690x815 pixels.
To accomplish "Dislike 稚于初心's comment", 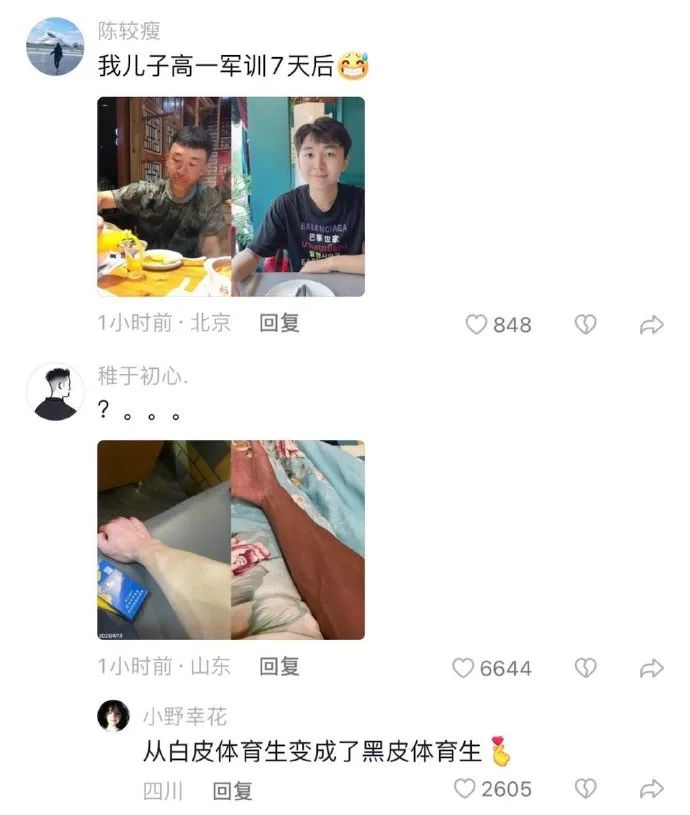I will coord(585,668).
